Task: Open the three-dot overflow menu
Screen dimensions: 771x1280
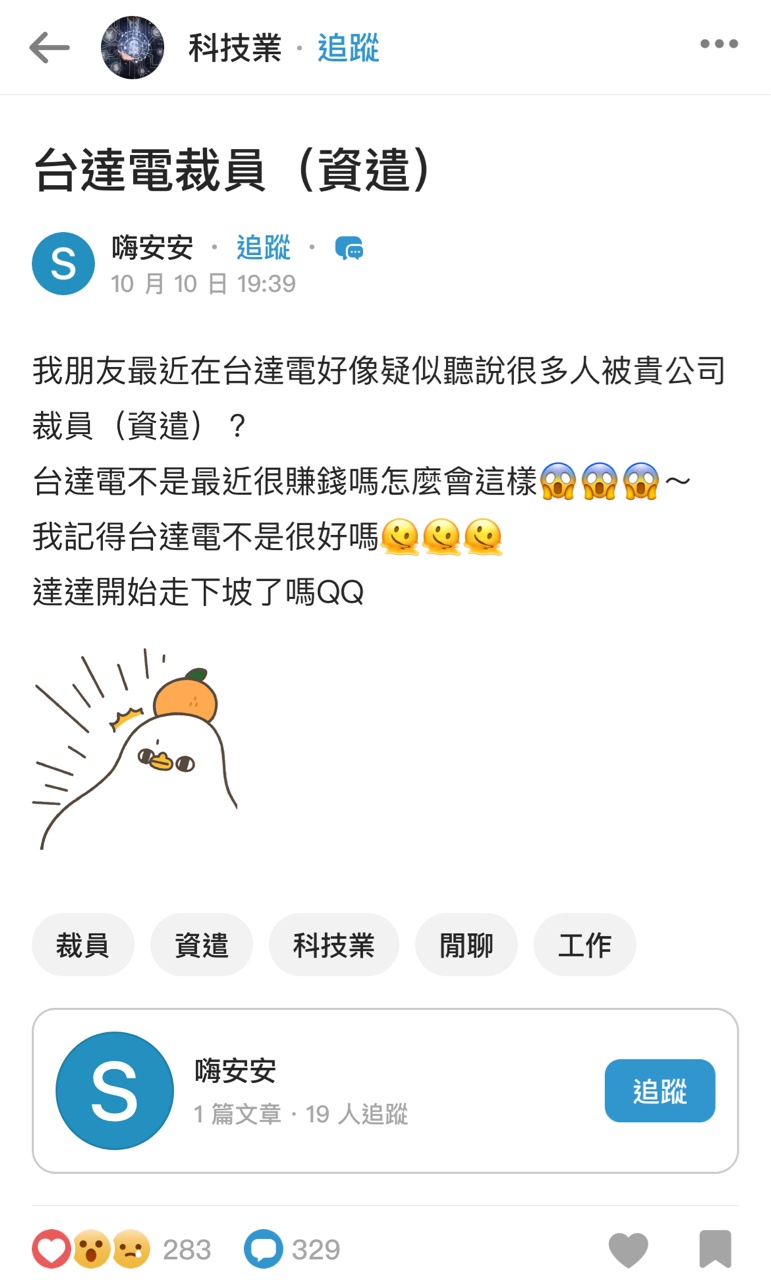Action: (718, 45)
